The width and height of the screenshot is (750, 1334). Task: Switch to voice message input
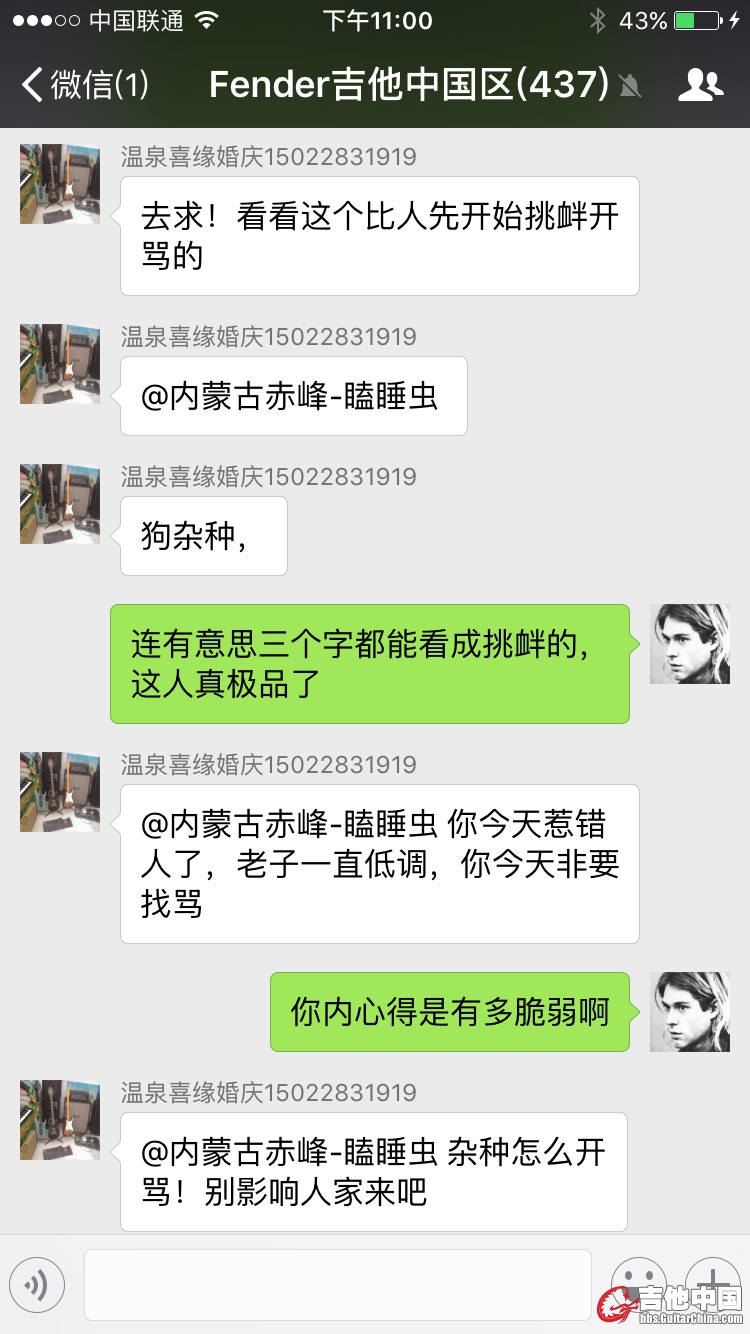[x=37, y=1284]
